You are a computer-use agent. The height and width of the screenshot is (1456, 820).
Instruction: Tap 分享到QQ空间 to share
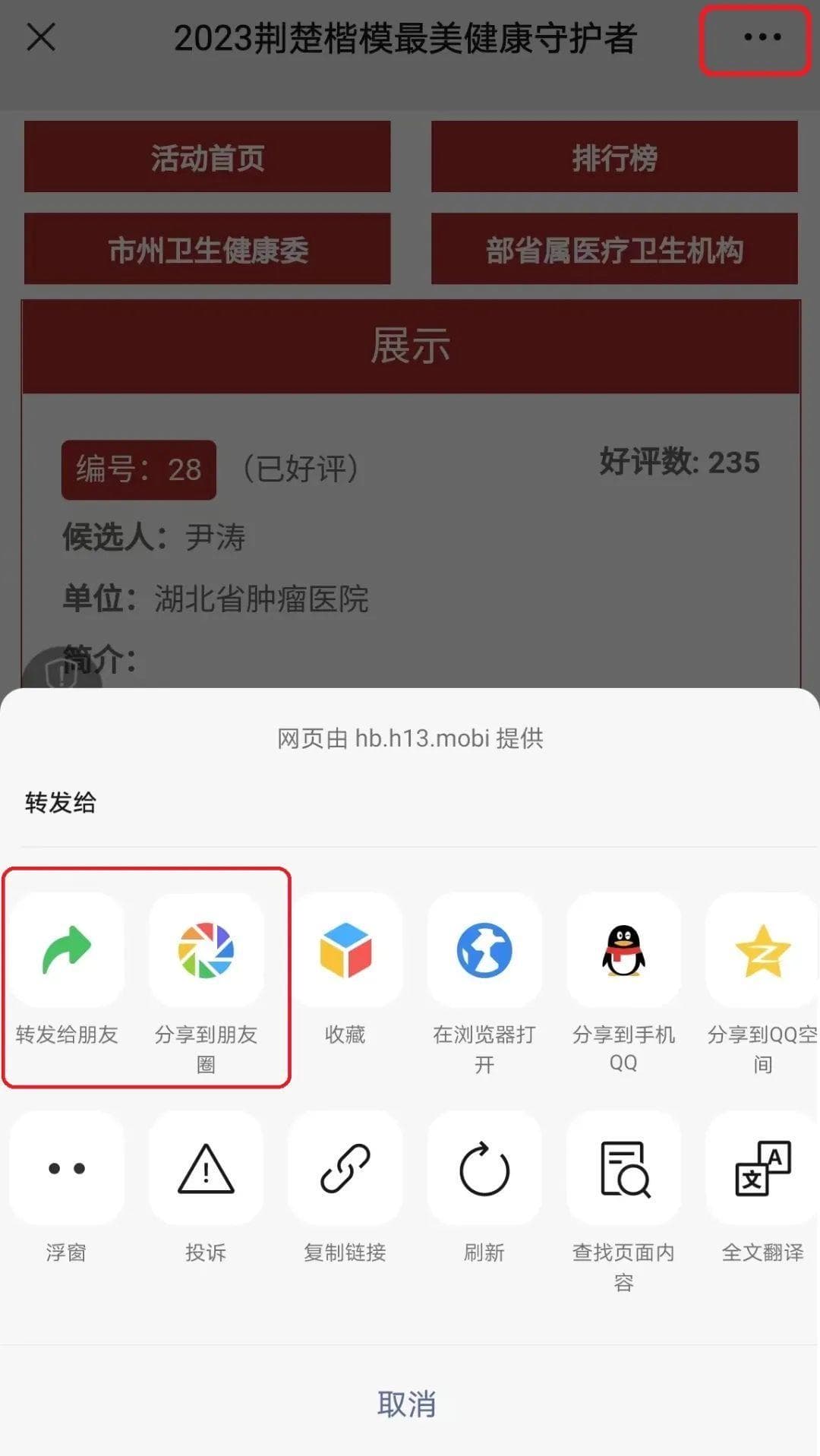[x=762, y=951]
